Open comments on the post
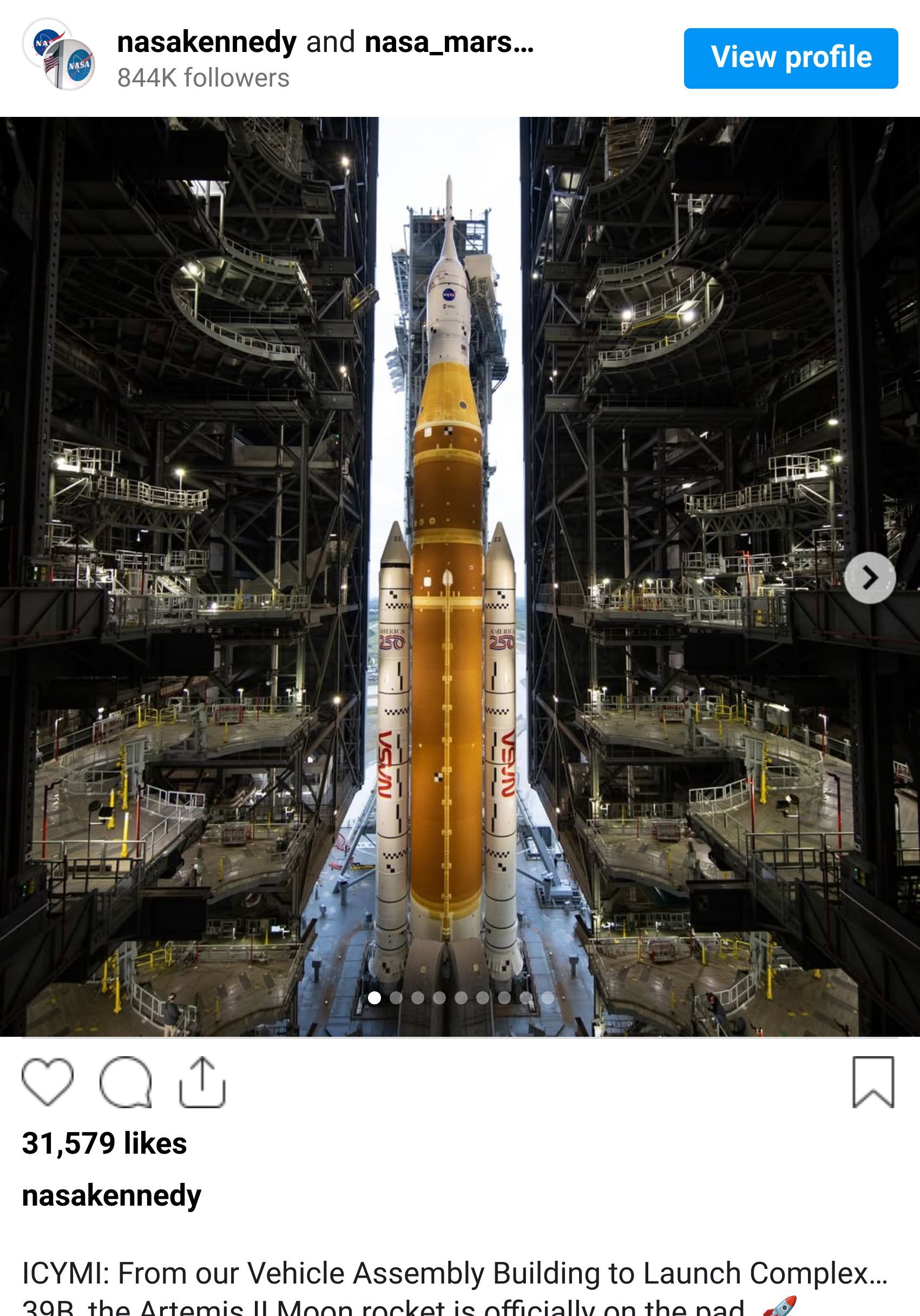 tap(126, 1082)
